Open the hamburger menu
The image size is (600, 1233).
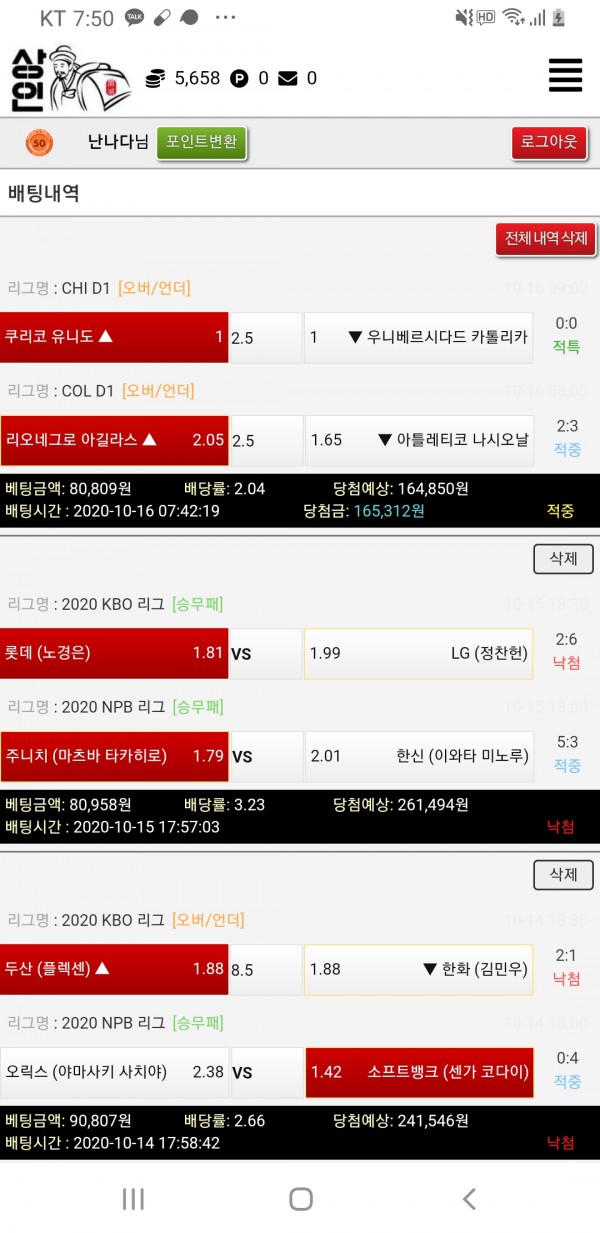[565, 76]
